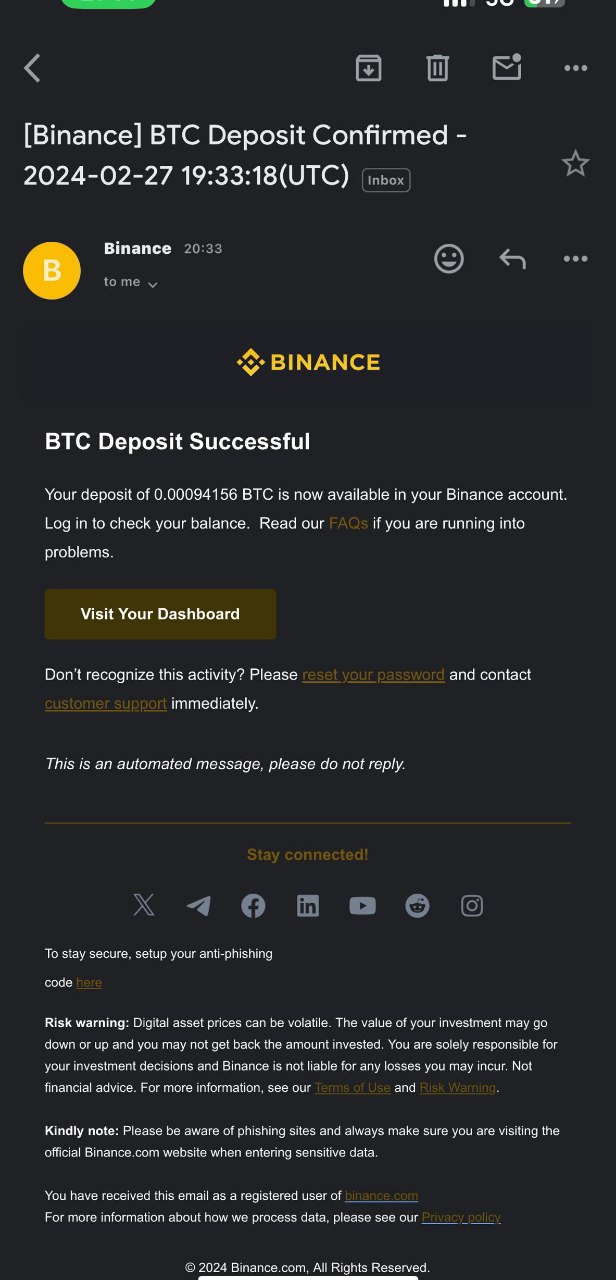Screen dimensions: 616x1280
Task: Delete this email
Action: pyautogui.click(x=438, y=68)
